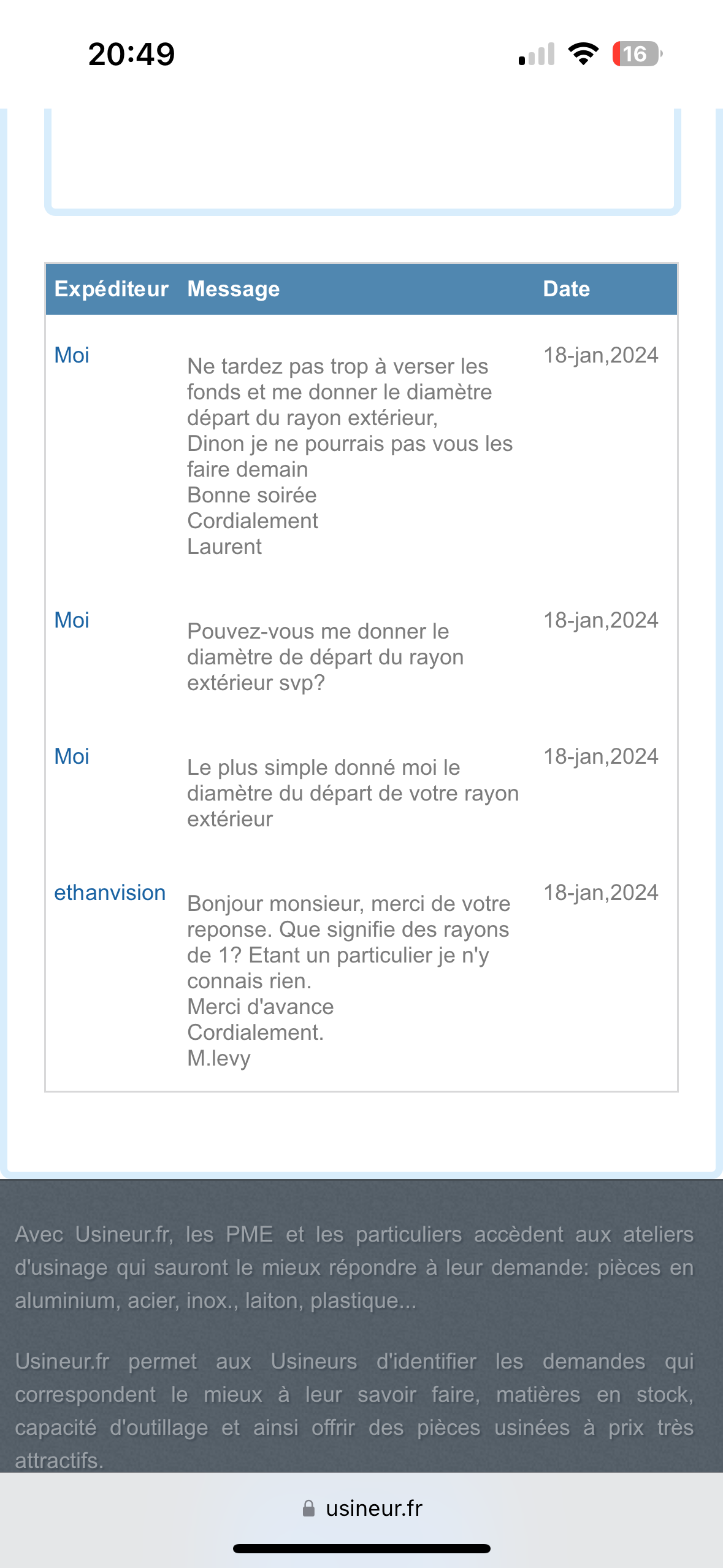The width and height of the screenshot is (723, 1568).
Task: Tap inside the message text box
Action: [x=362, y=159]
